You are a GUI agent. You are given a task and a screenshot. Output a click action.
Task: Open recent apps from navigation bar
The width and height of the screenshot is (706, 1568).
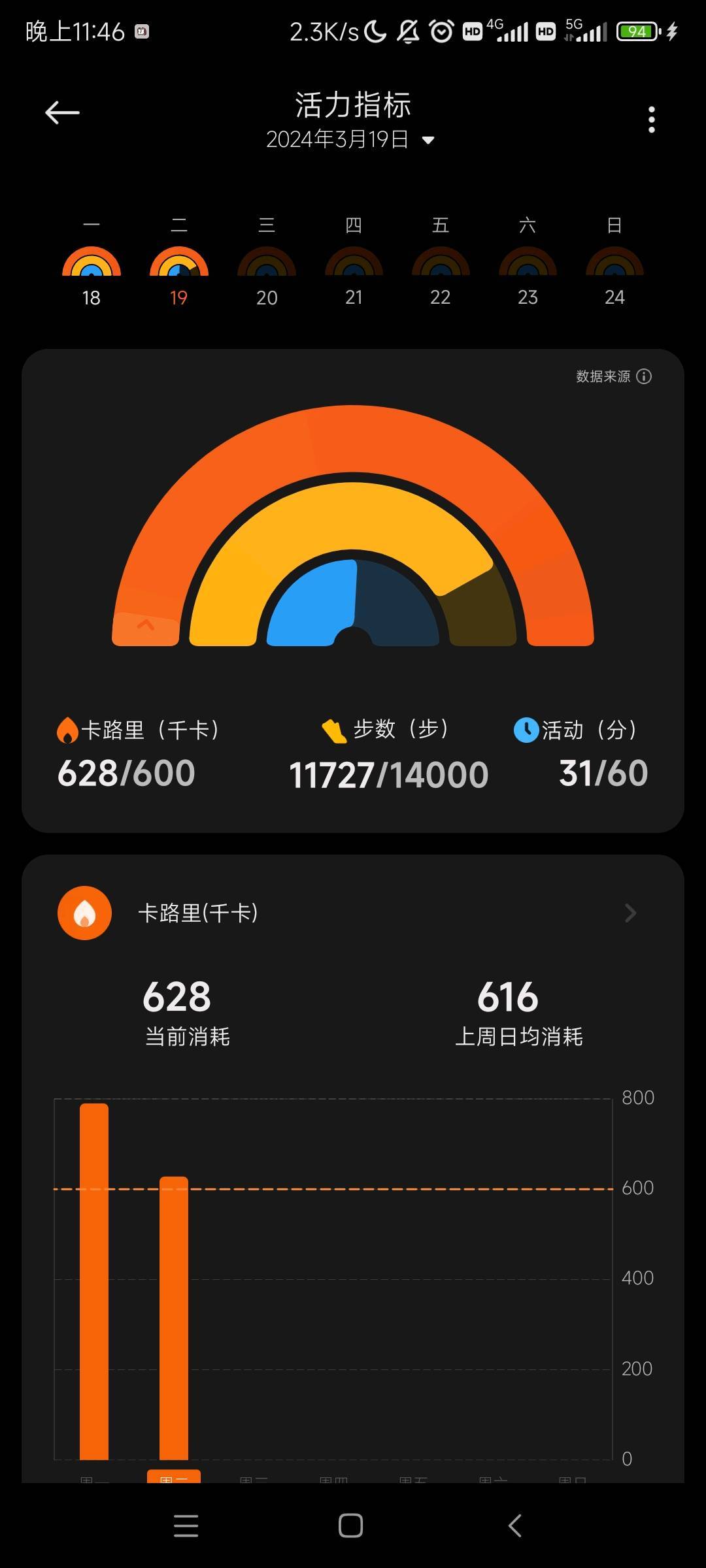(186, 1526)
